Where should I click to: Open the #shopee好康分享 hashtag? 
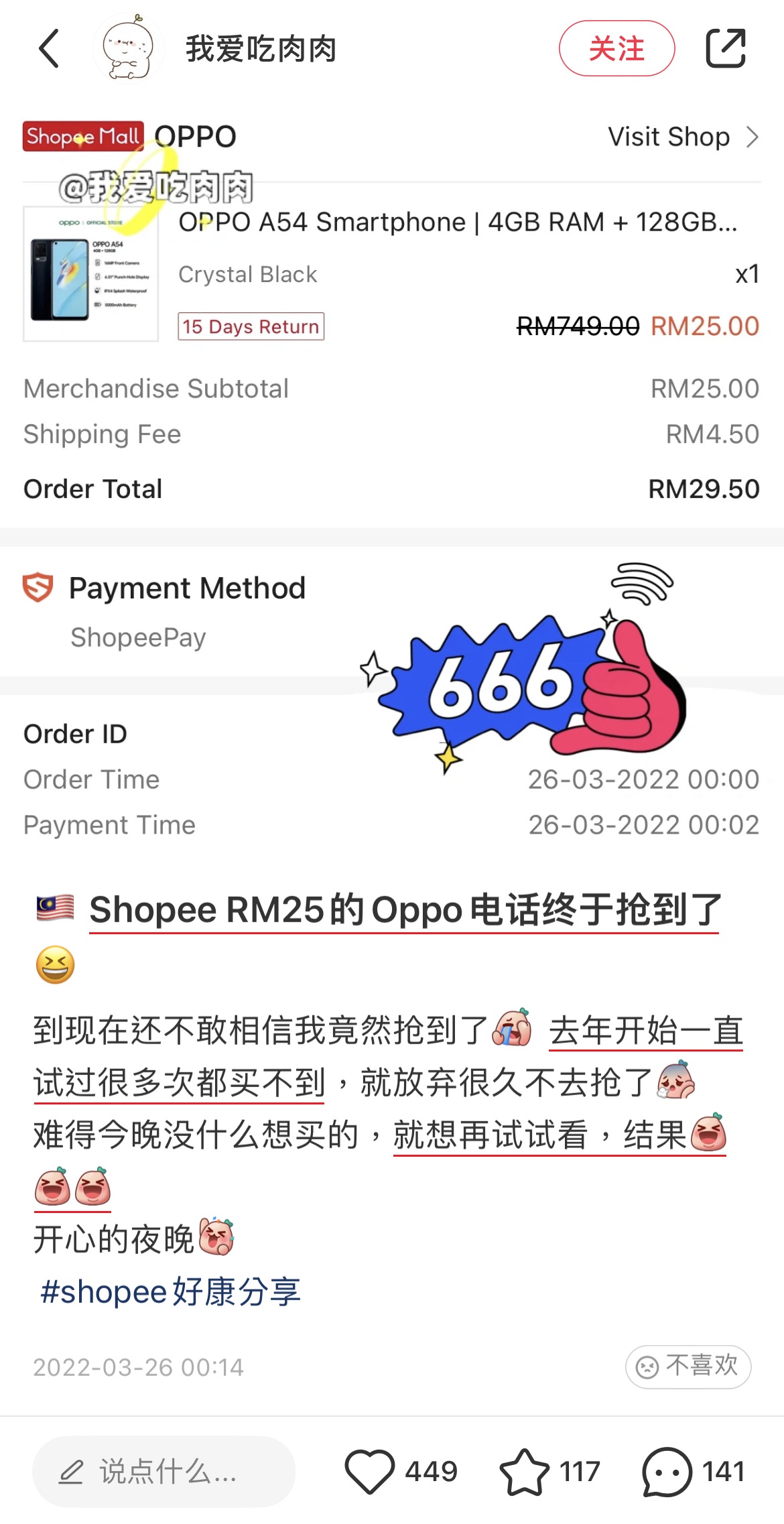click(171, 1291)
